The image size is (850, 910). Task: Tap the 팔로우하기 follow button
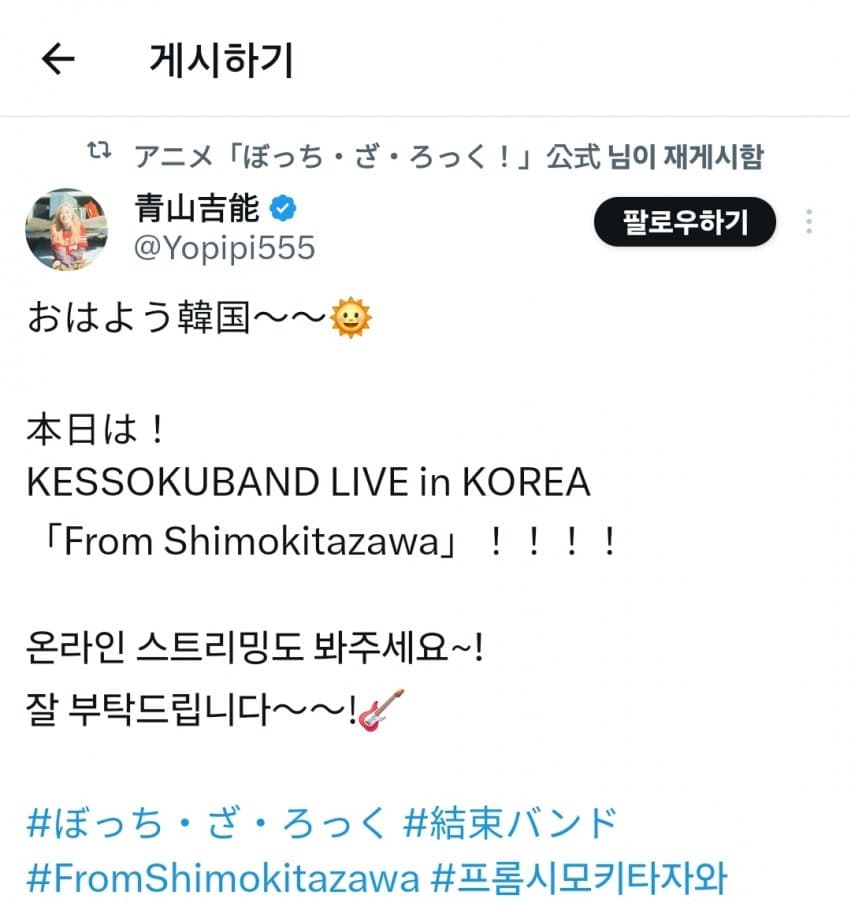pos(685,222)
